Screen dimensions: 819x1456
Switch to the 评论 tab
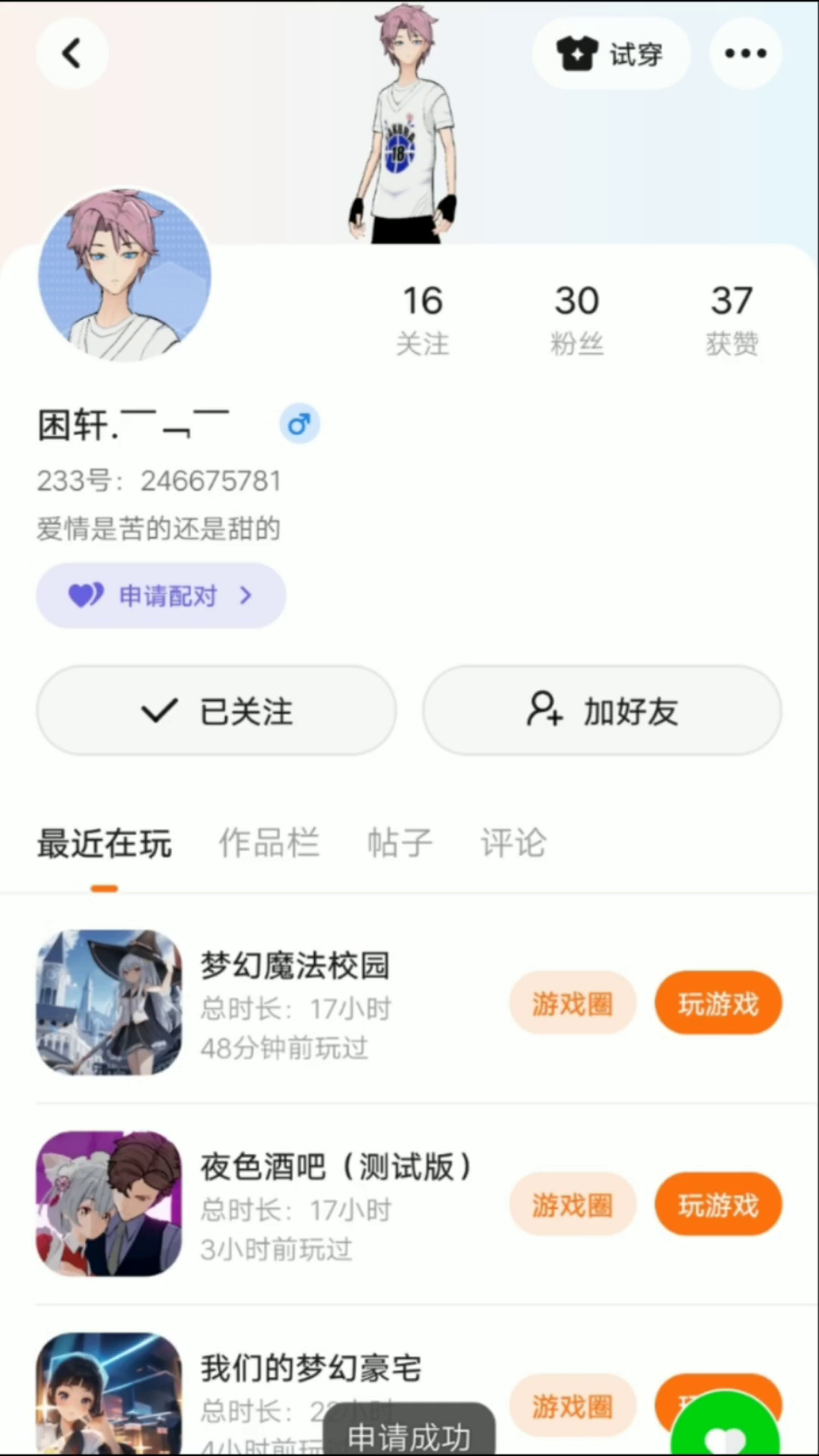[513, 843]
